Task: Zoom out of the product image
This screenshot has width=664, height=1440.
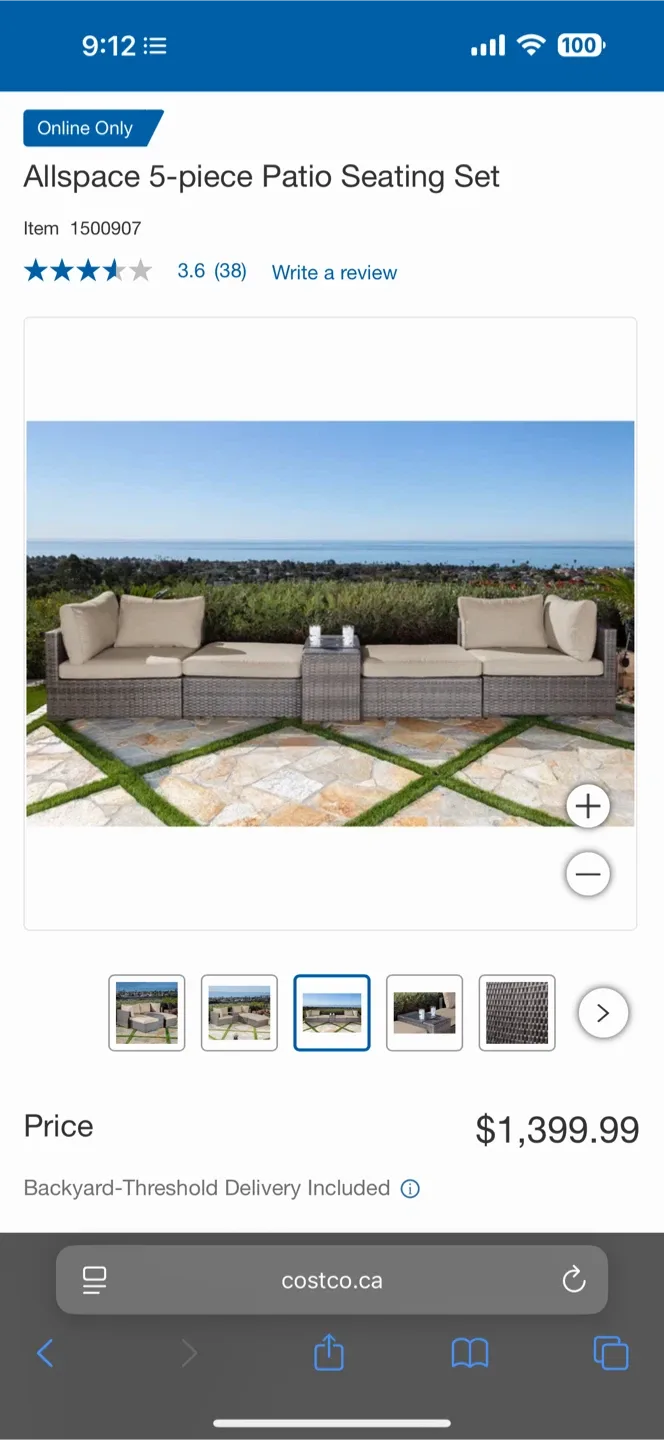Action: tap(588, 874)
